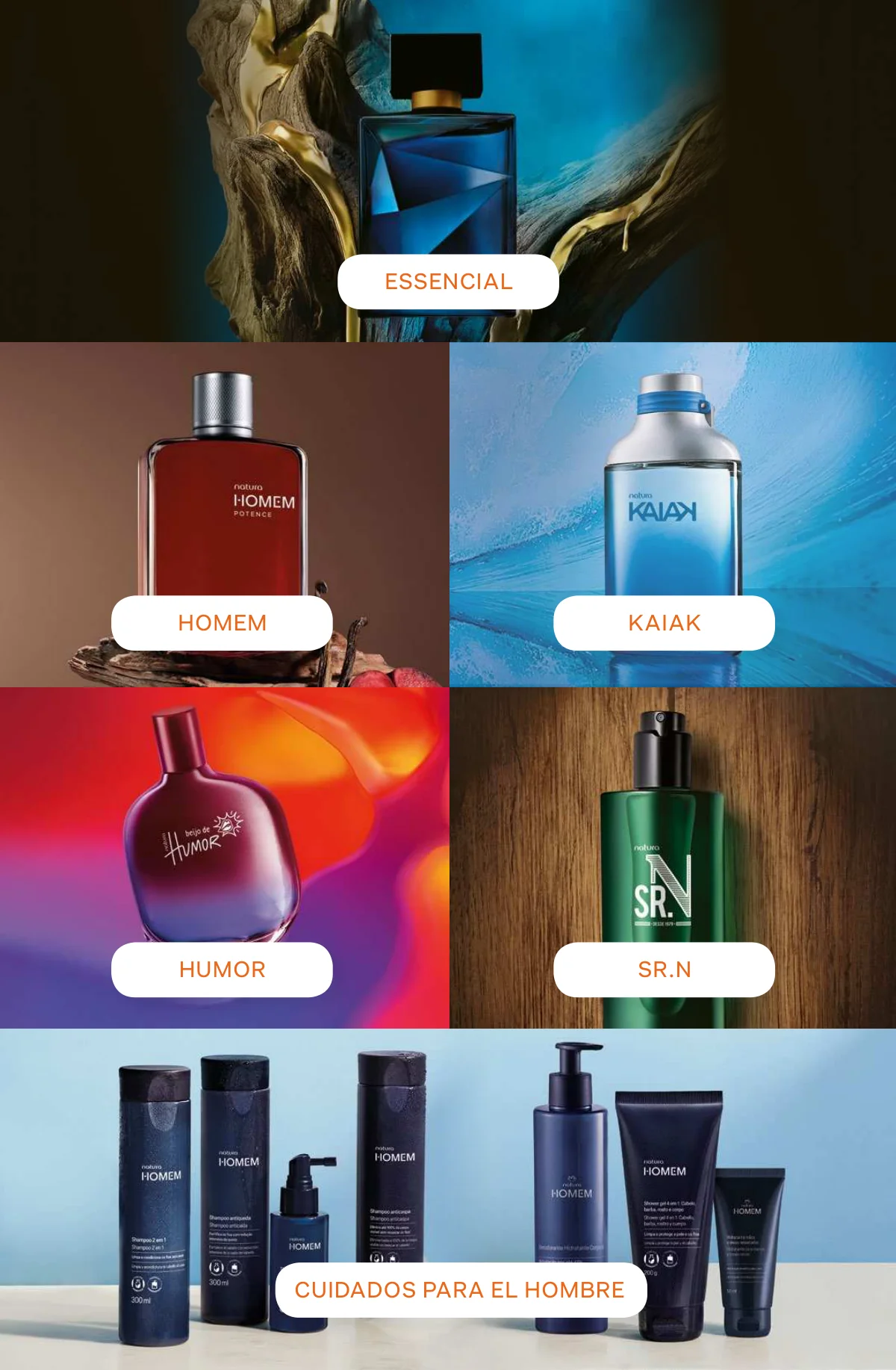Select the Kaiak category
The width and height of the screenshot is (896, 1370).
[x=664, y=623]
